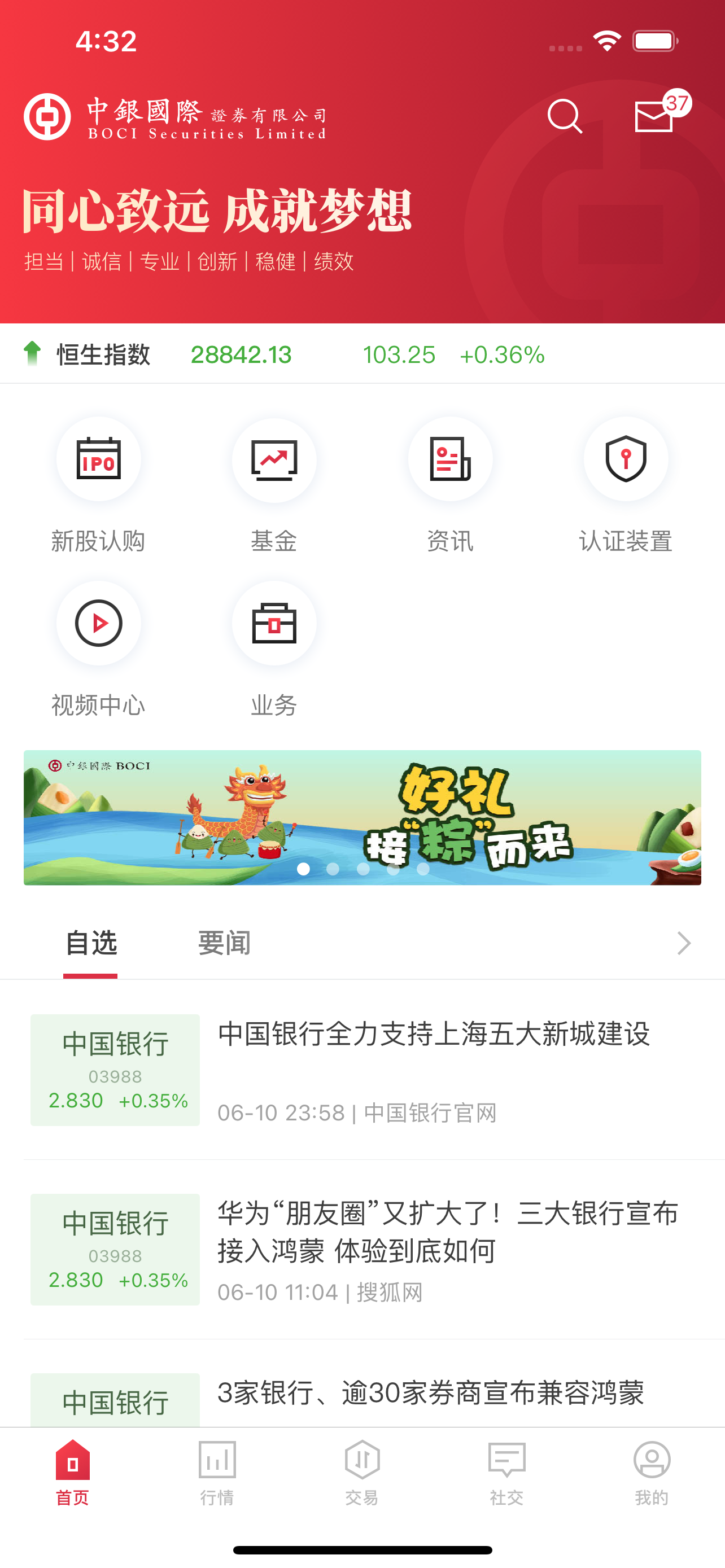Open the messages envelope with 37 badge
Viewport: 725px width, 1568px height.
pos(655,116)
